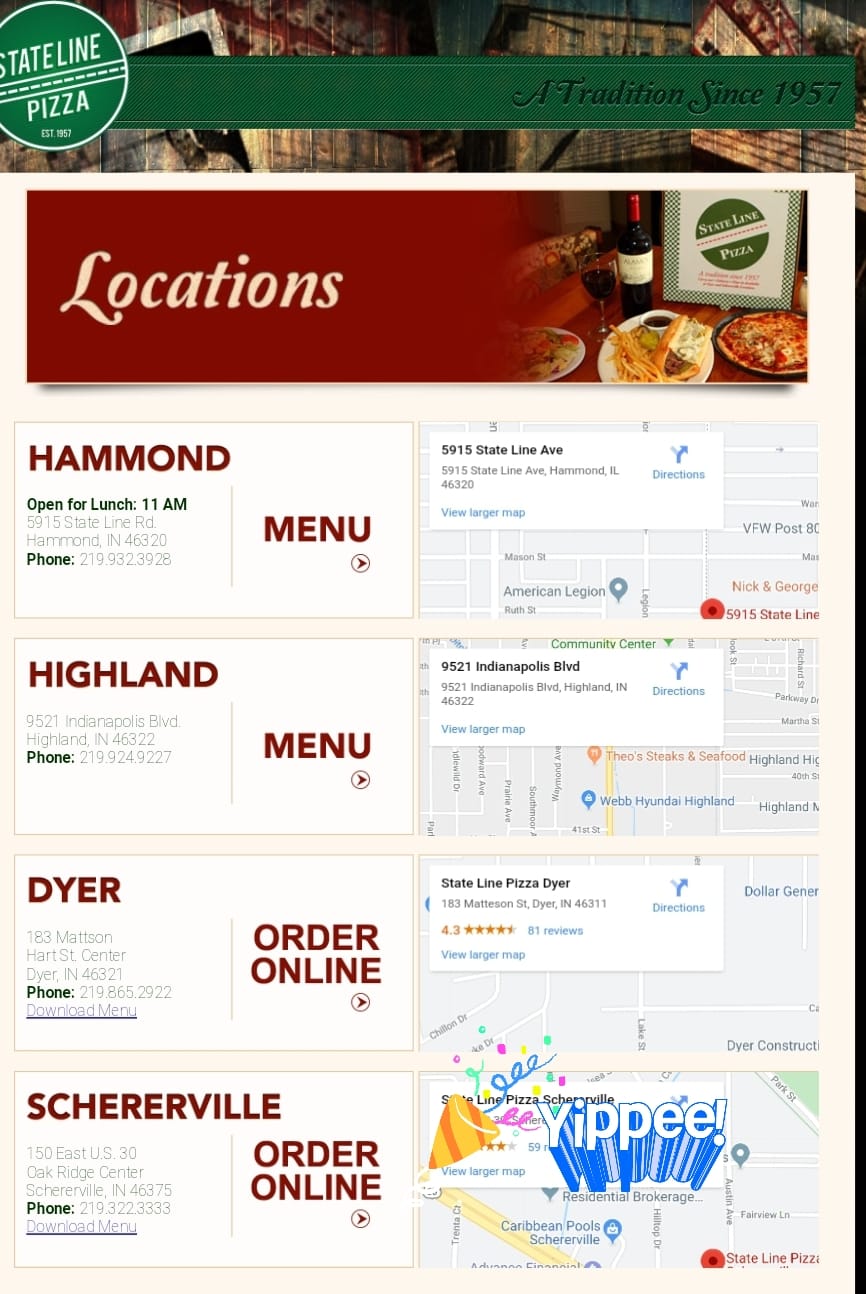The height and width of the screenshot is (1294, 866).
Task: Get directions to 9521 Indianapolis Blvd
Action: (x=678, y=679)
